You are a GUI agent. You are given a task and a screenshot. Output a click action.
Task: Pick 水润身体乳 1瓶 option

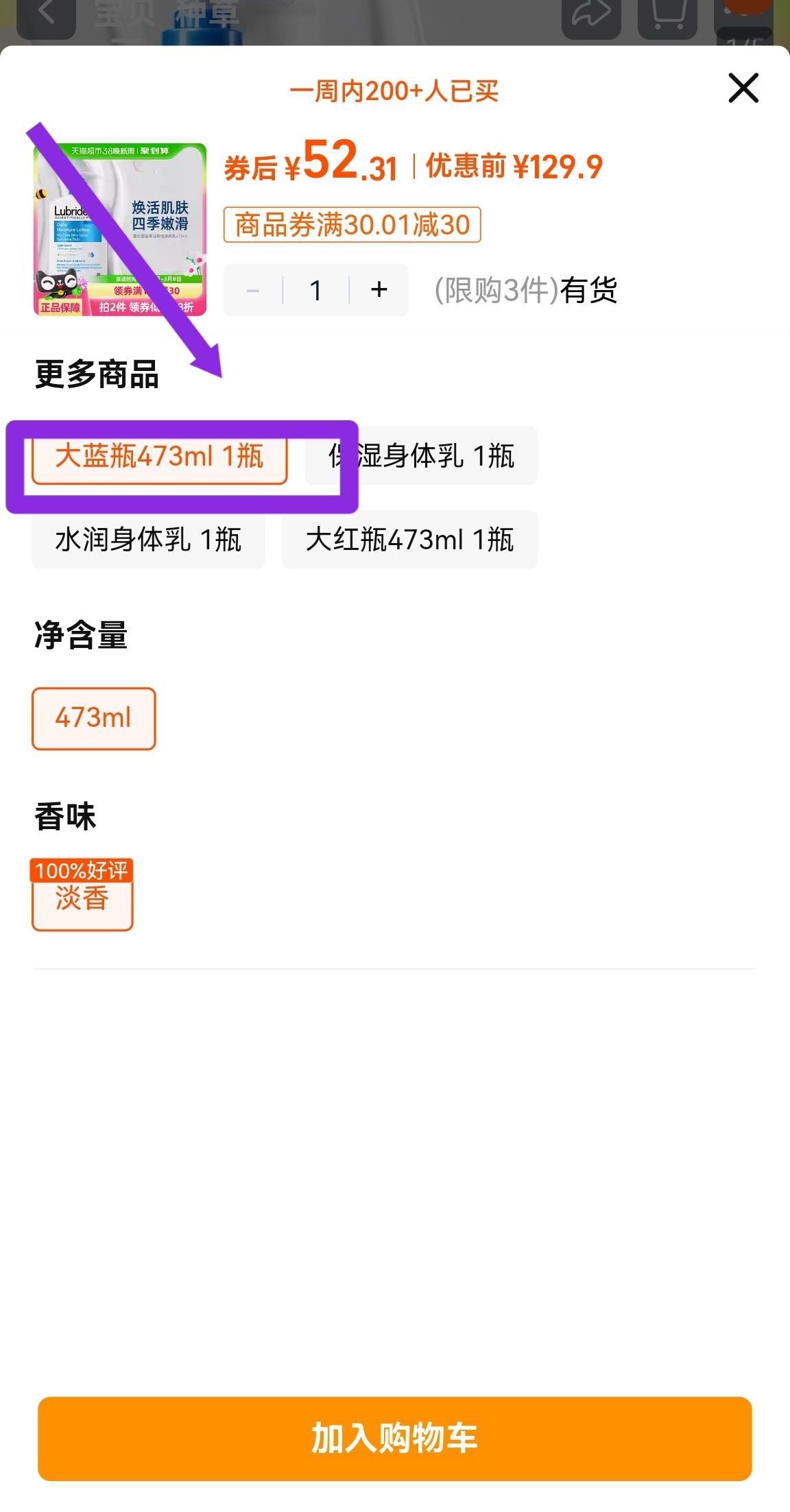(148, 540)
